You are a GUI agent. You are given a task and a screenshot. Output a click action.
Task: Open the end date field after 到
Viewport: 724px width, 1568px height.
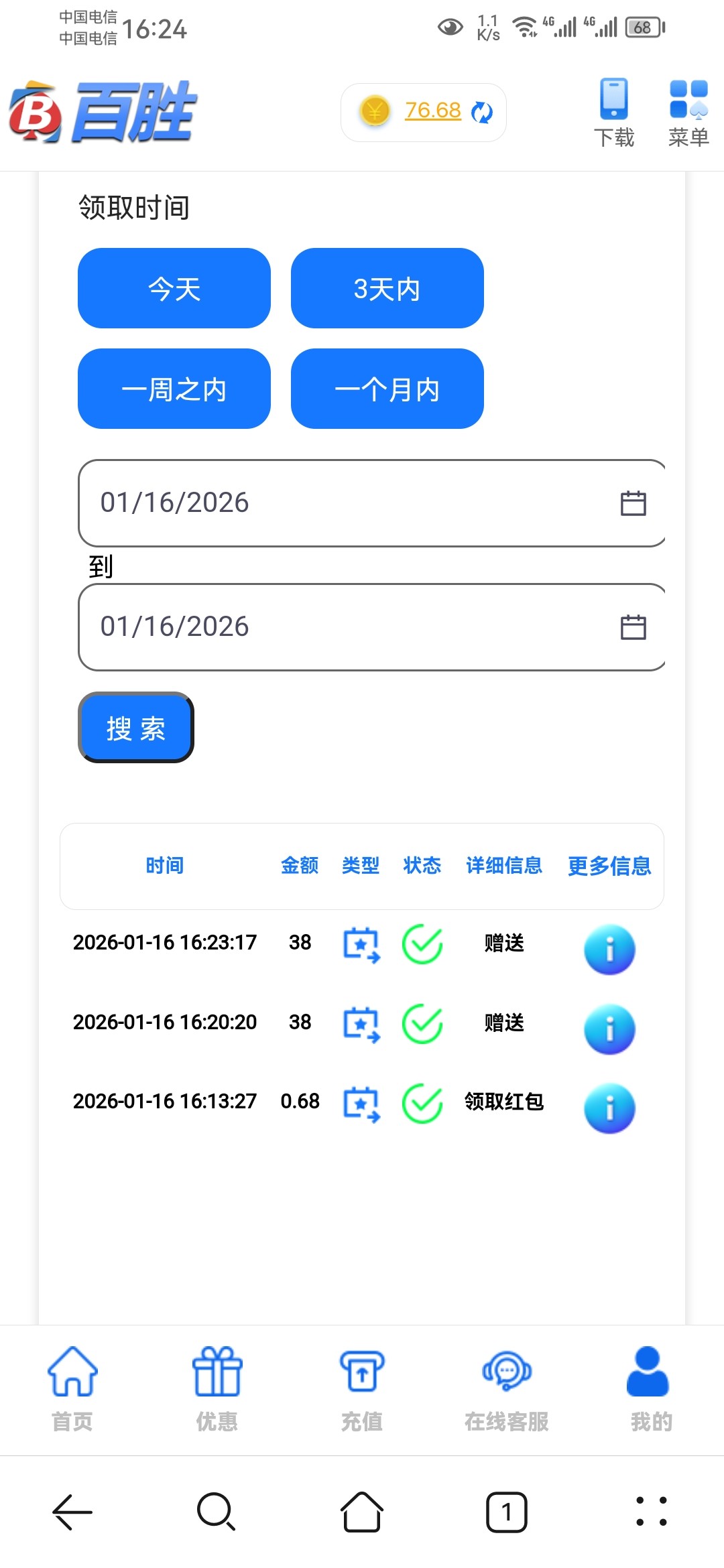[633, 627]
